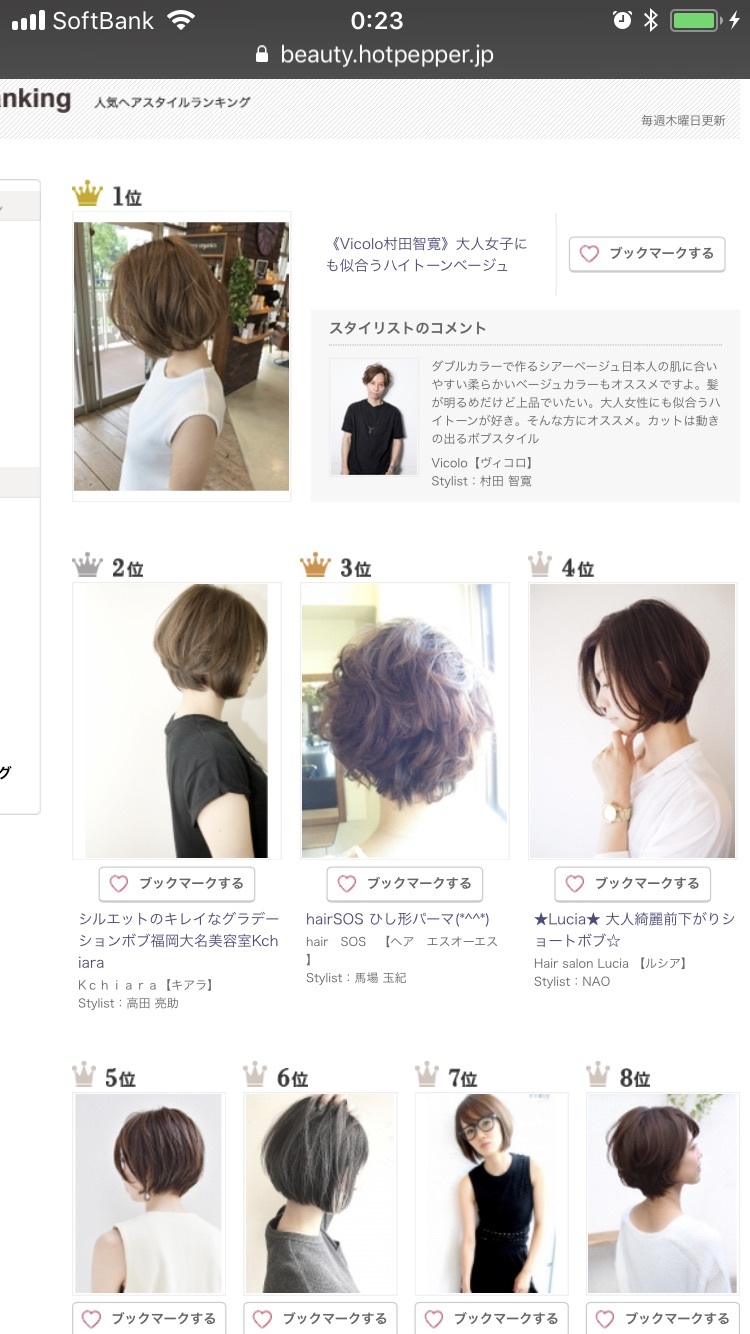
Task: Open the 3位 hairSOS perm photo
Action: point(404,721)
